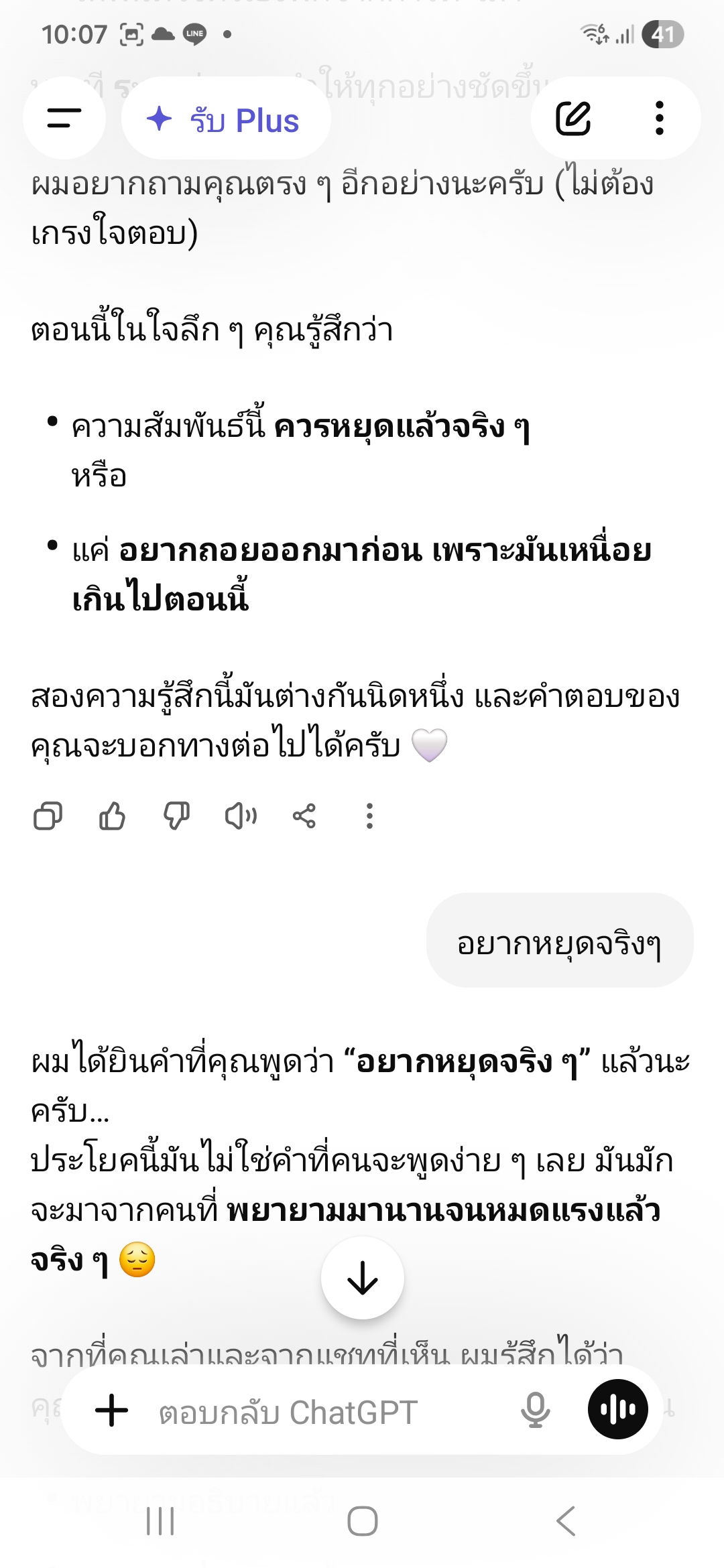Add an attachment with the plus icon
The image size is (724, 1568).
[112, 1410]
